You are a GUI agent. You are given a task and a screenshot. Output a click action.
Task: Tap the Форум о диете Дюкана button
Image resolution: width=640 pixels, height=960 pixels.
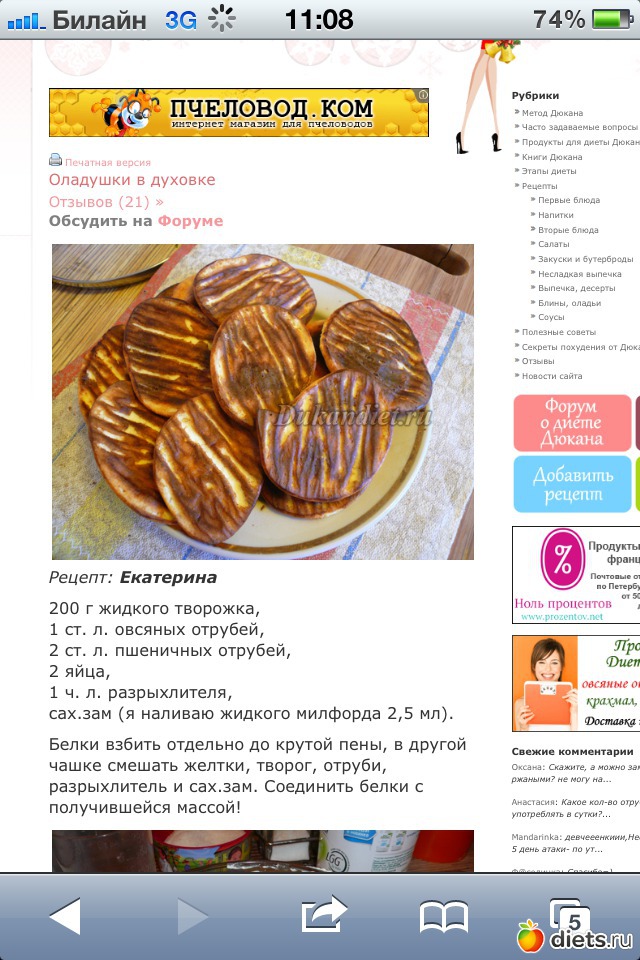(x=572, y=423)
